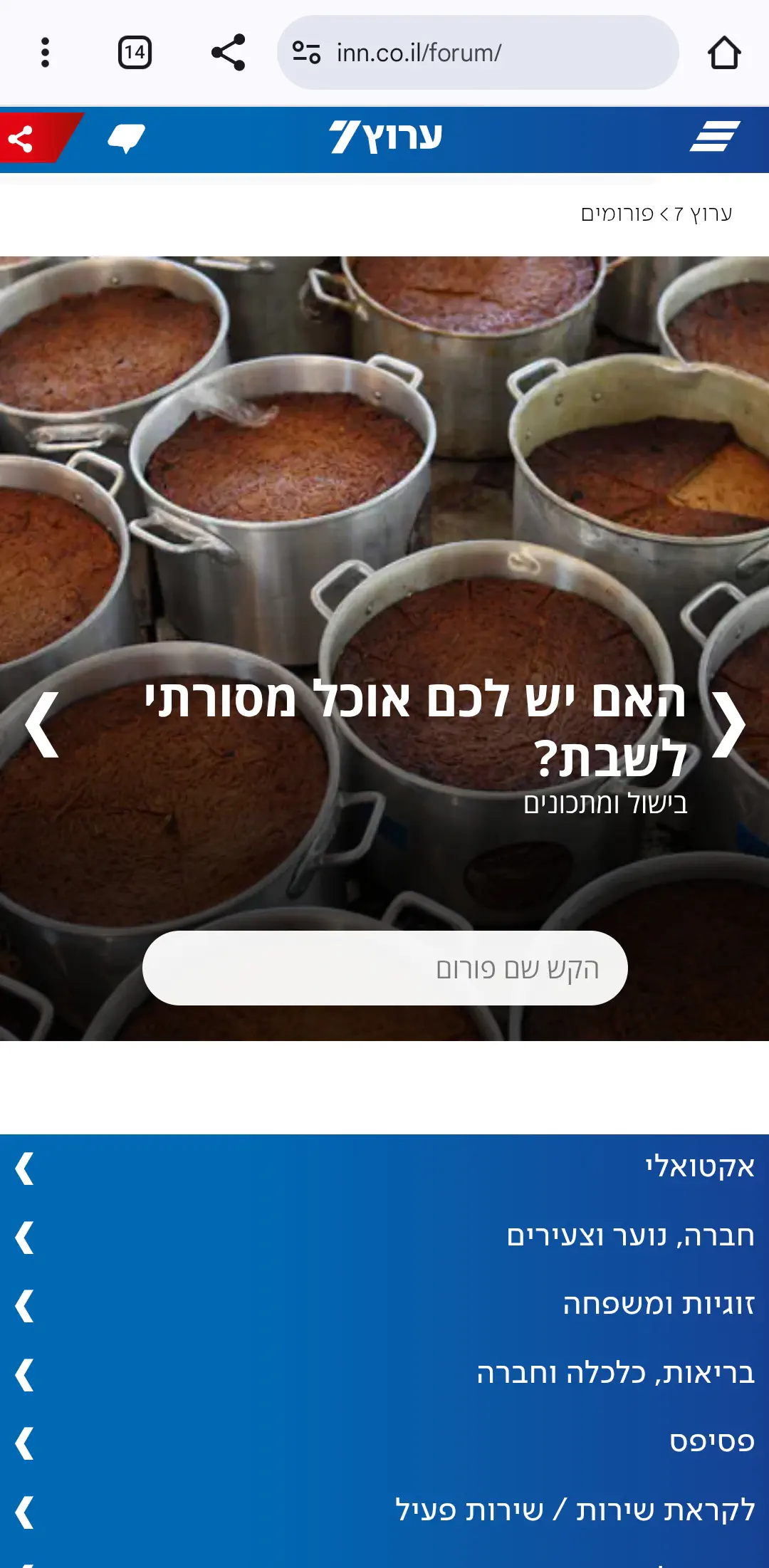Open the האם יש לכם אוכל מסורתי לשבת thread
The width and height of the screenshot is (769, 1568).
(415, 728)
